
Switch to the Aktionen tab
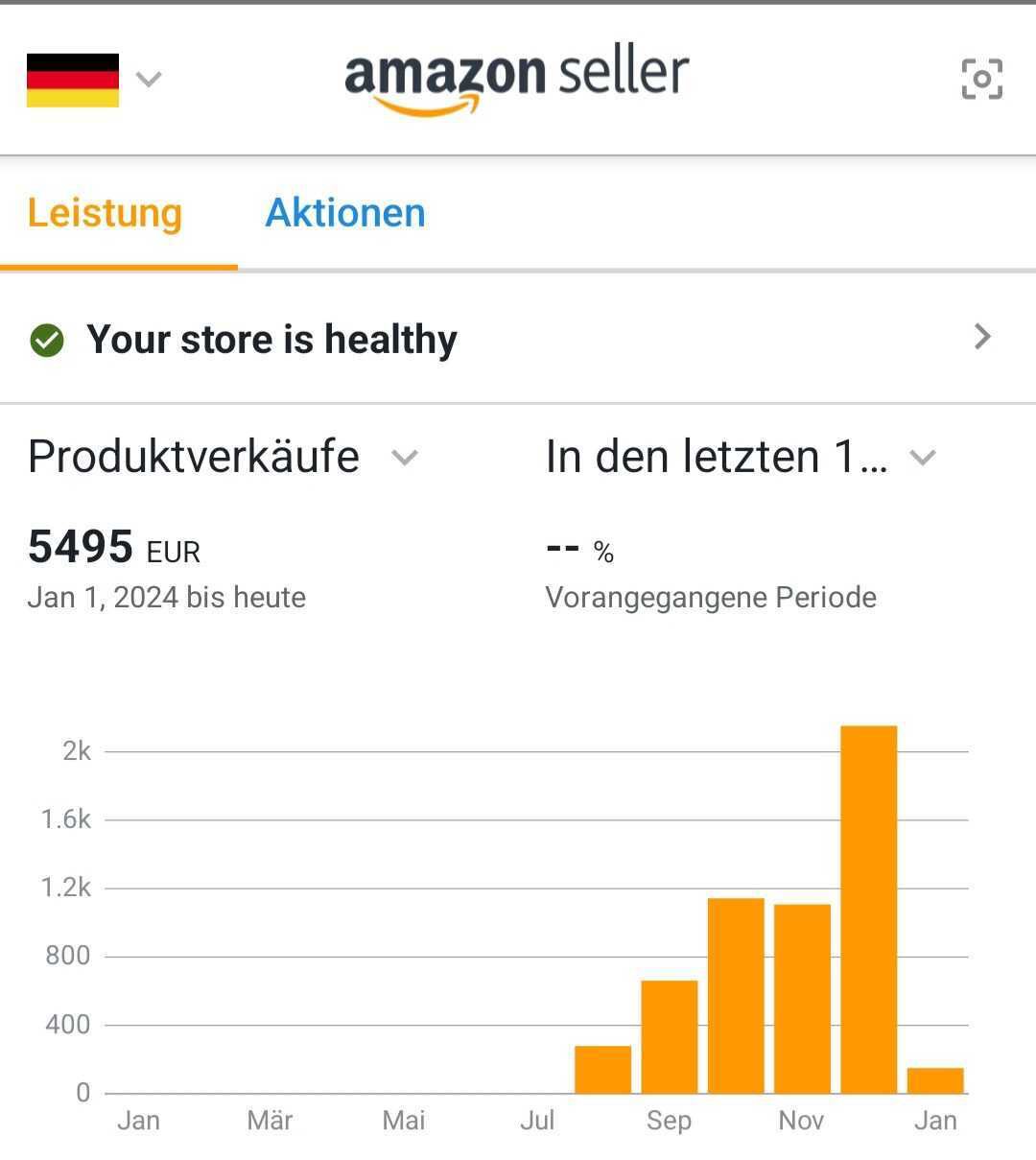[x=344, y=213]
